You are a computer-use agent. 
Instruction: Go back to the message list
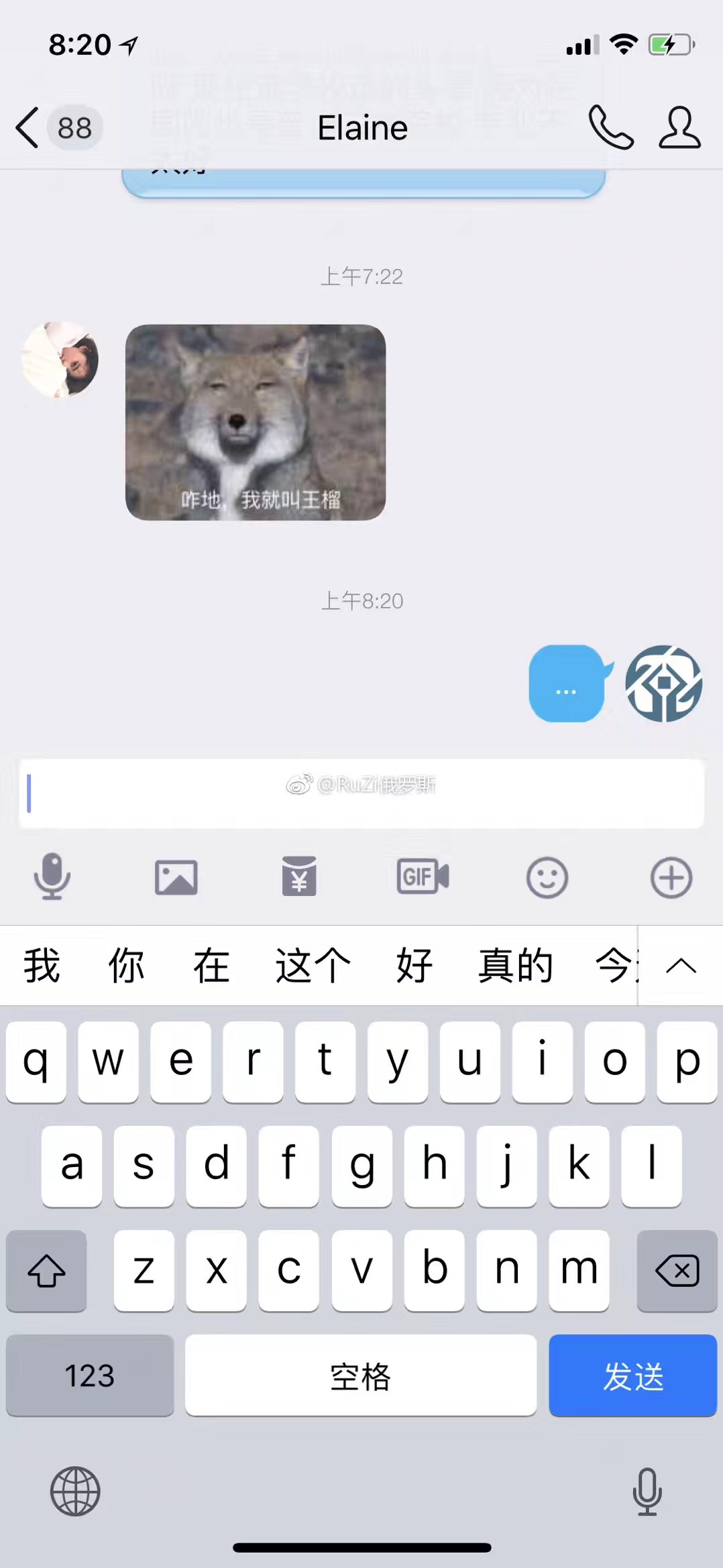point(28,127)
